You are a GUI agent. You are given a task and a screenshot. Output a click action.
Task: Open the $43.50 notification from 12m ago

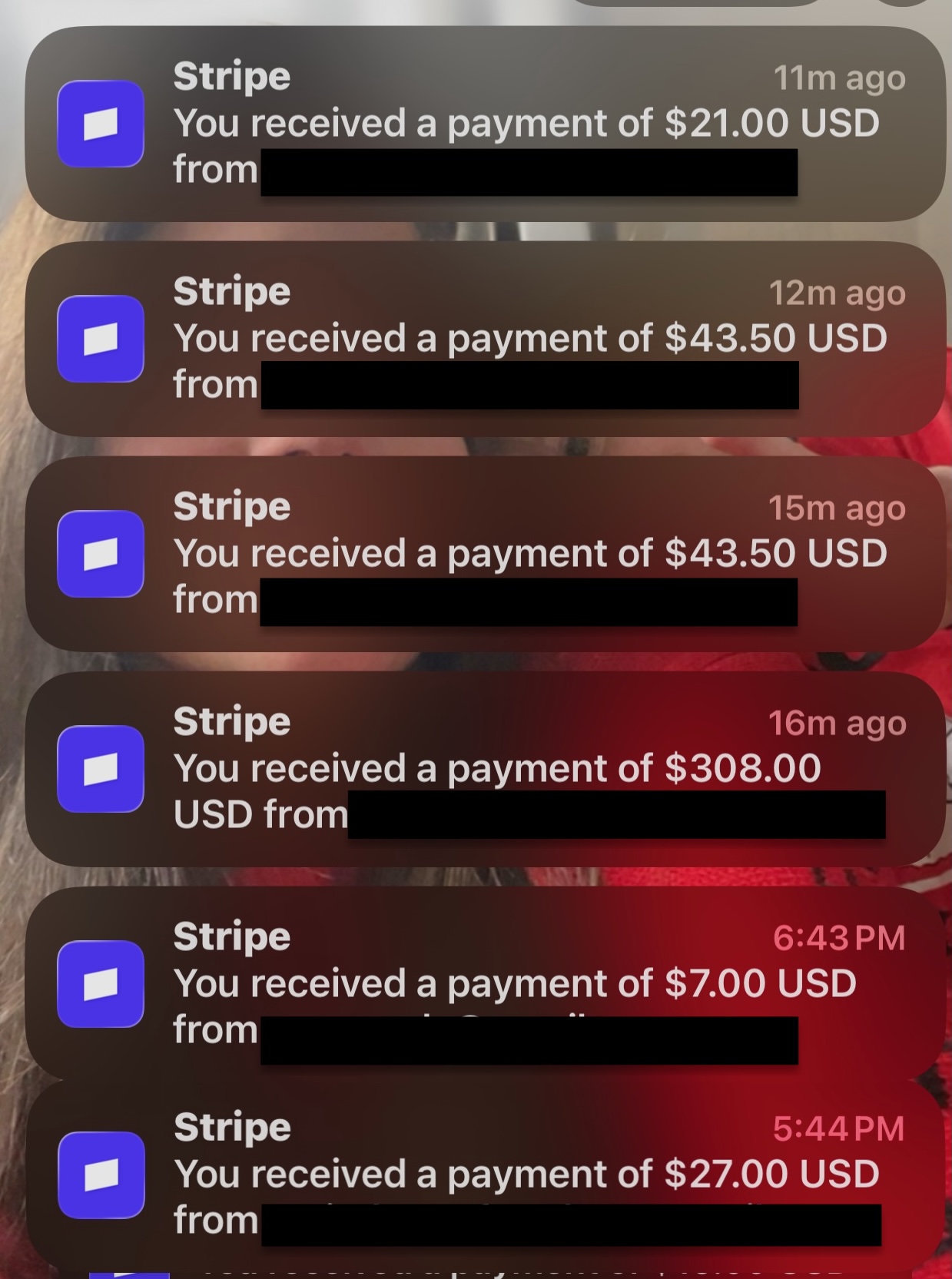tap(484, 339)
